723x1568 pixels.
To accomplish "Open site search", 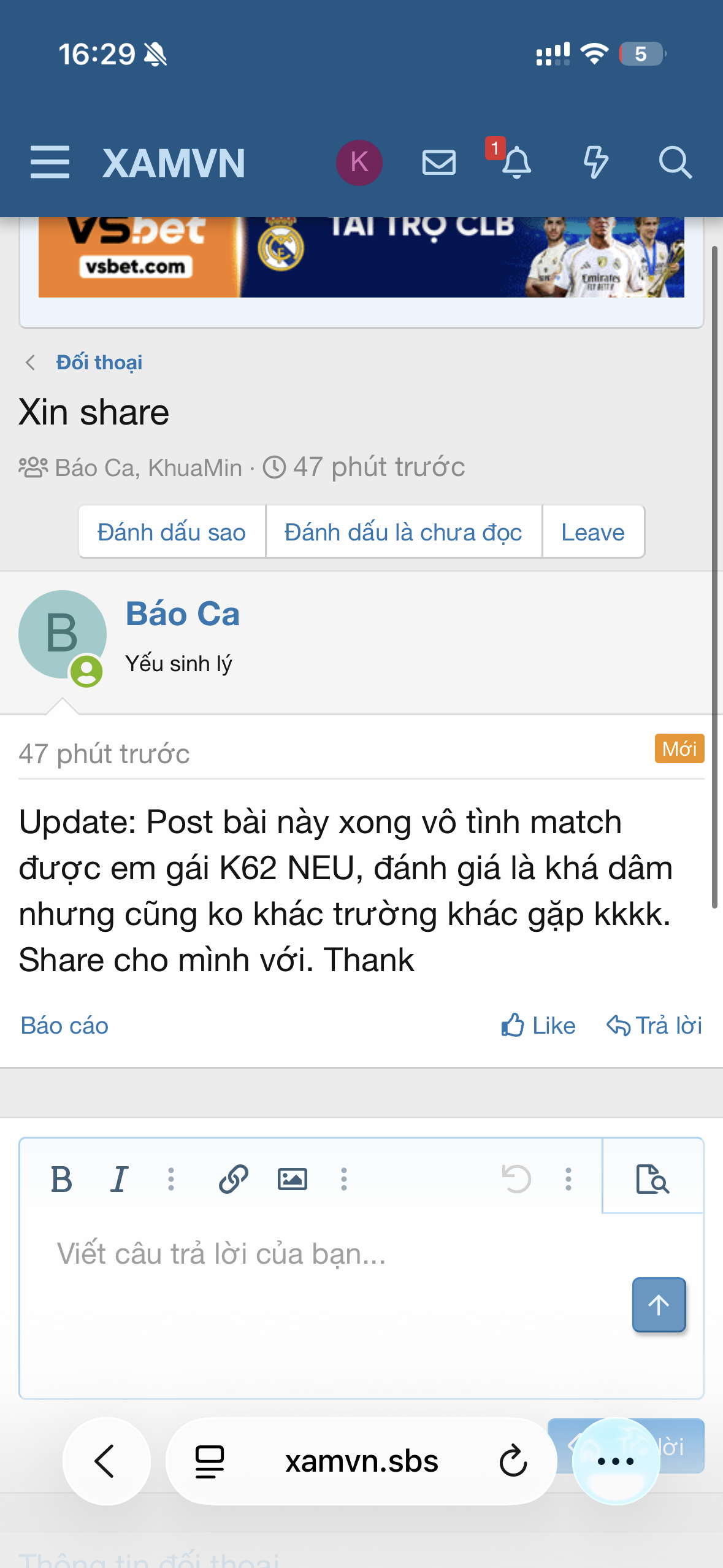I will (675, 163).
